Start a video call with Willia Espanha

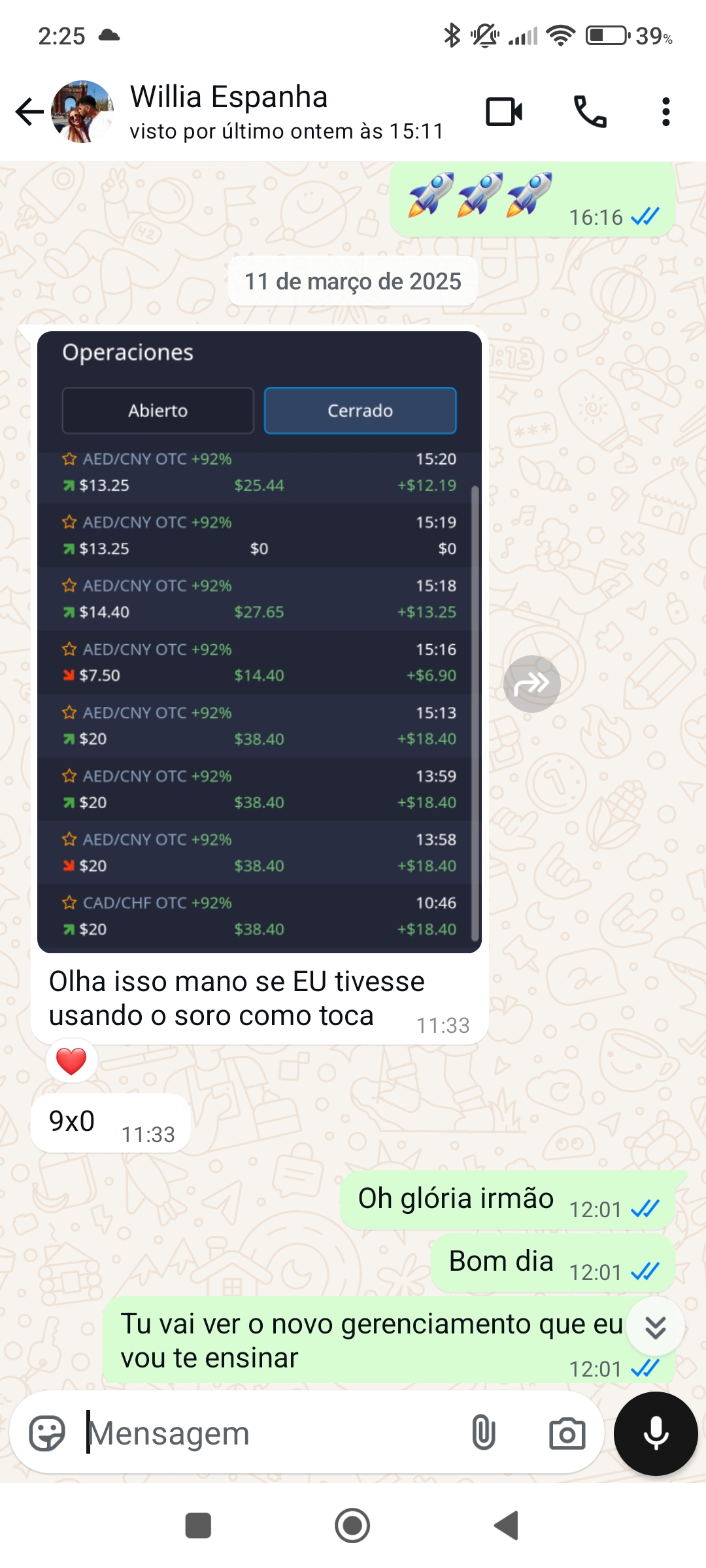(x=503, y=111)
